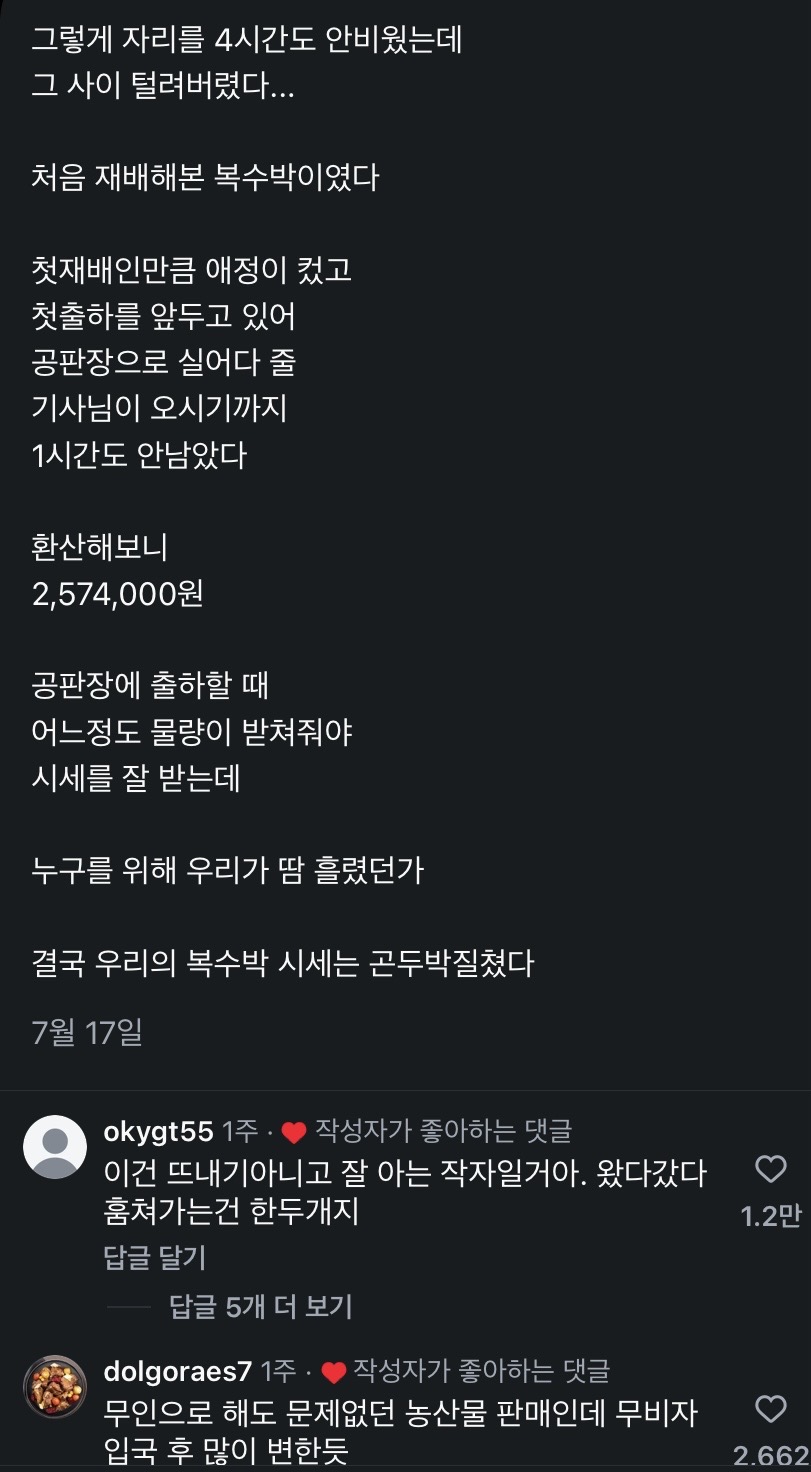Screen dimensions: 811x1472
Task: Like the comment by dolgoraes7
Action: (770, 1410)
